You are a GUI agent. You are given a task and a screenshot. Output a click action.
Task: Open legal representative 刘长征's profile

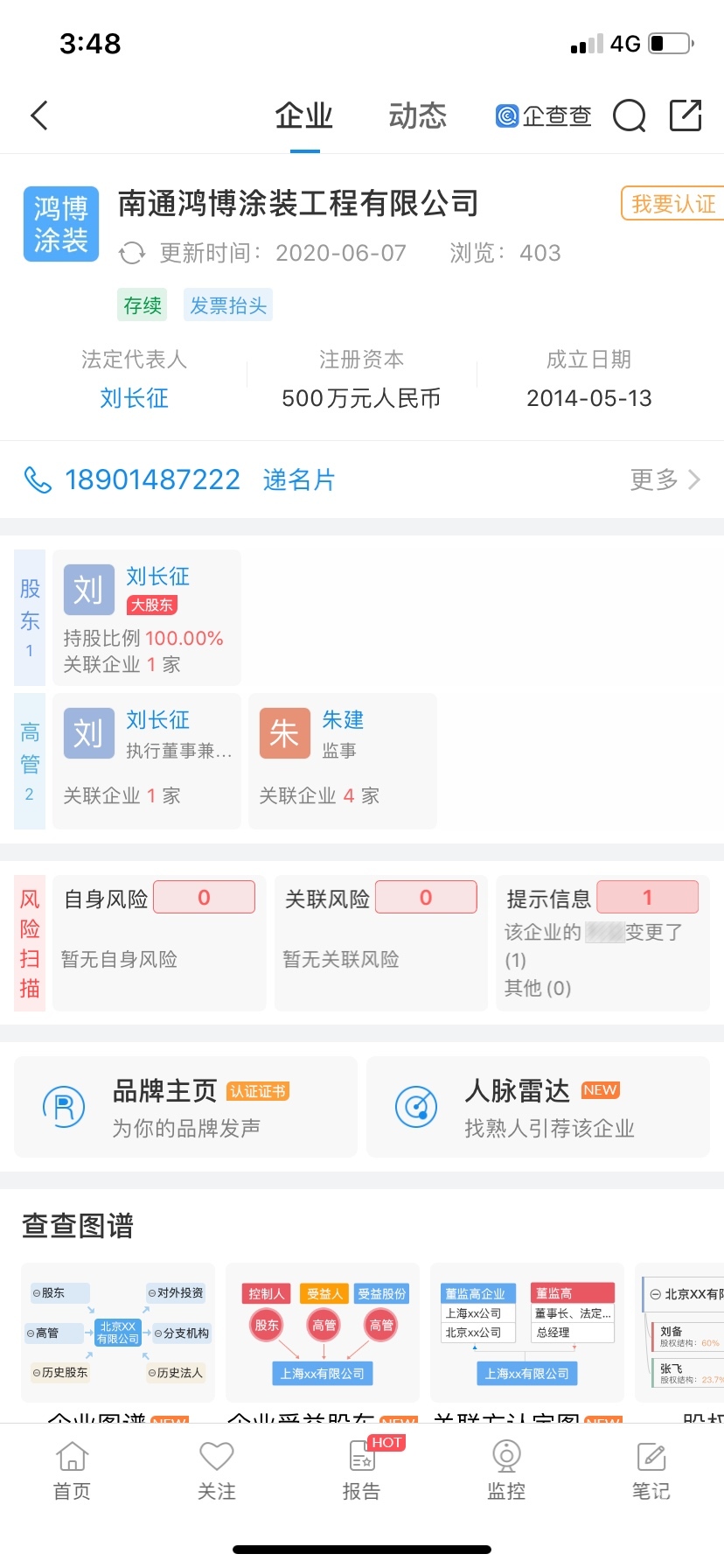tap(134, 398)
